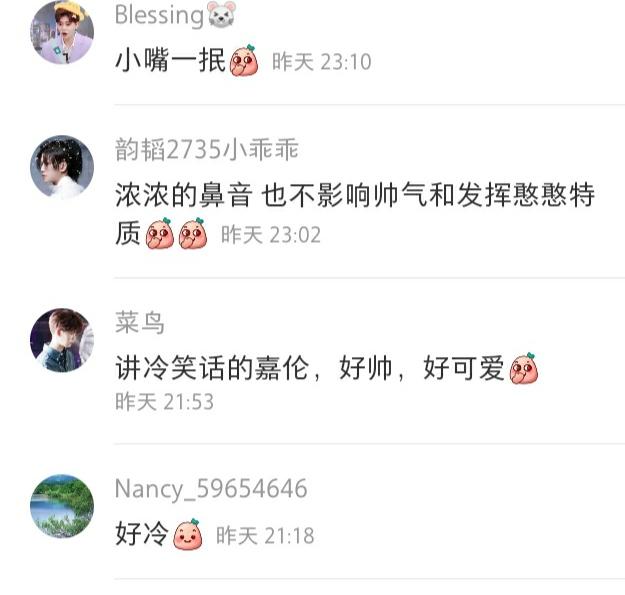Open username 韵韬2735小乖乖
Screen dimensions: 625x595
(206, 150)
